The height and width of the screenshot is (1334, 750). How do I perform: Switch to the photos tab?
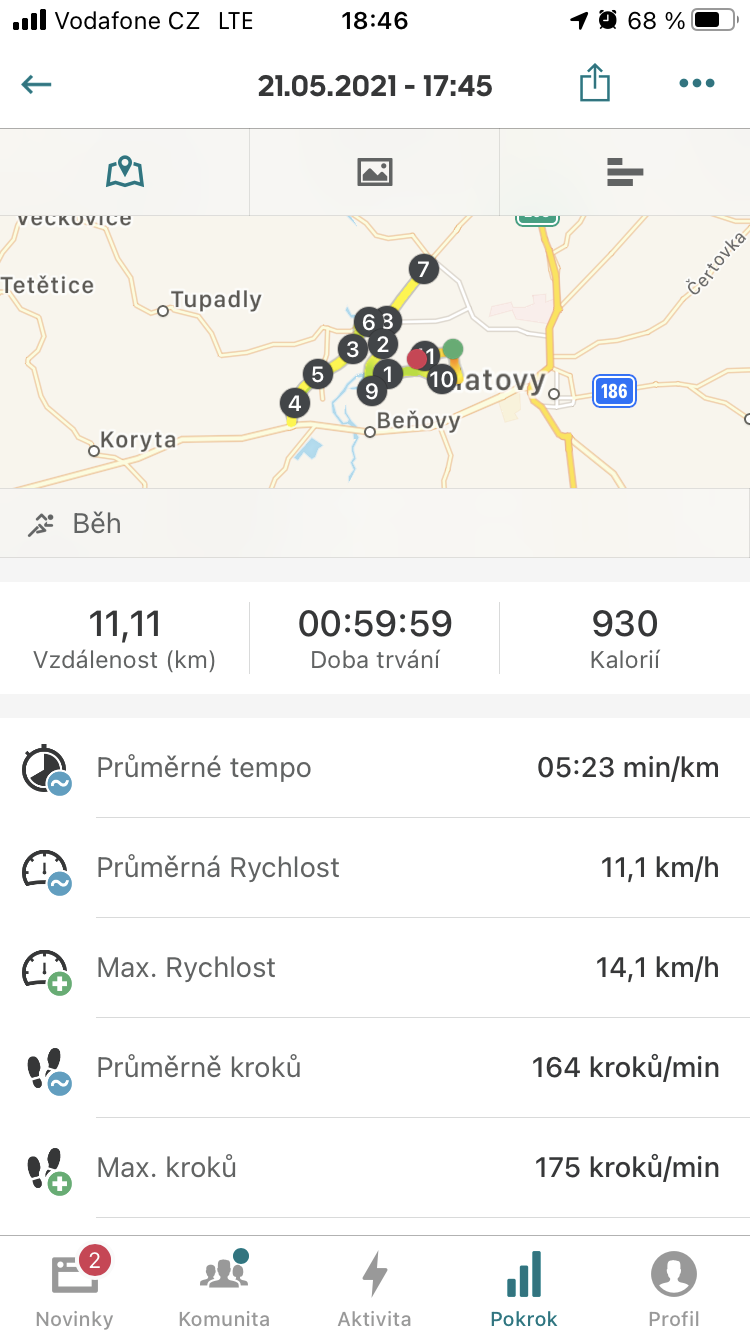tap(375, 172)
